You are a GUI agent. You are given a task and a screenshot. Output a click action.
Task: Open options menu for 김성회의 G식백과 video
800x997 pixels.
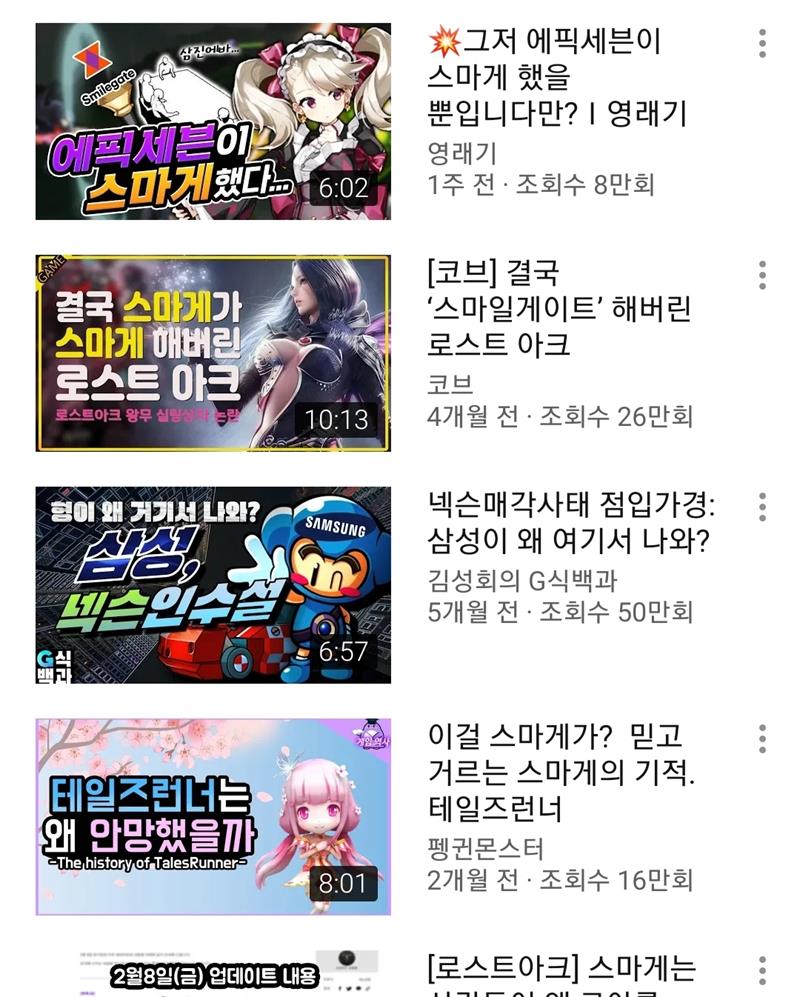[762, 507]
